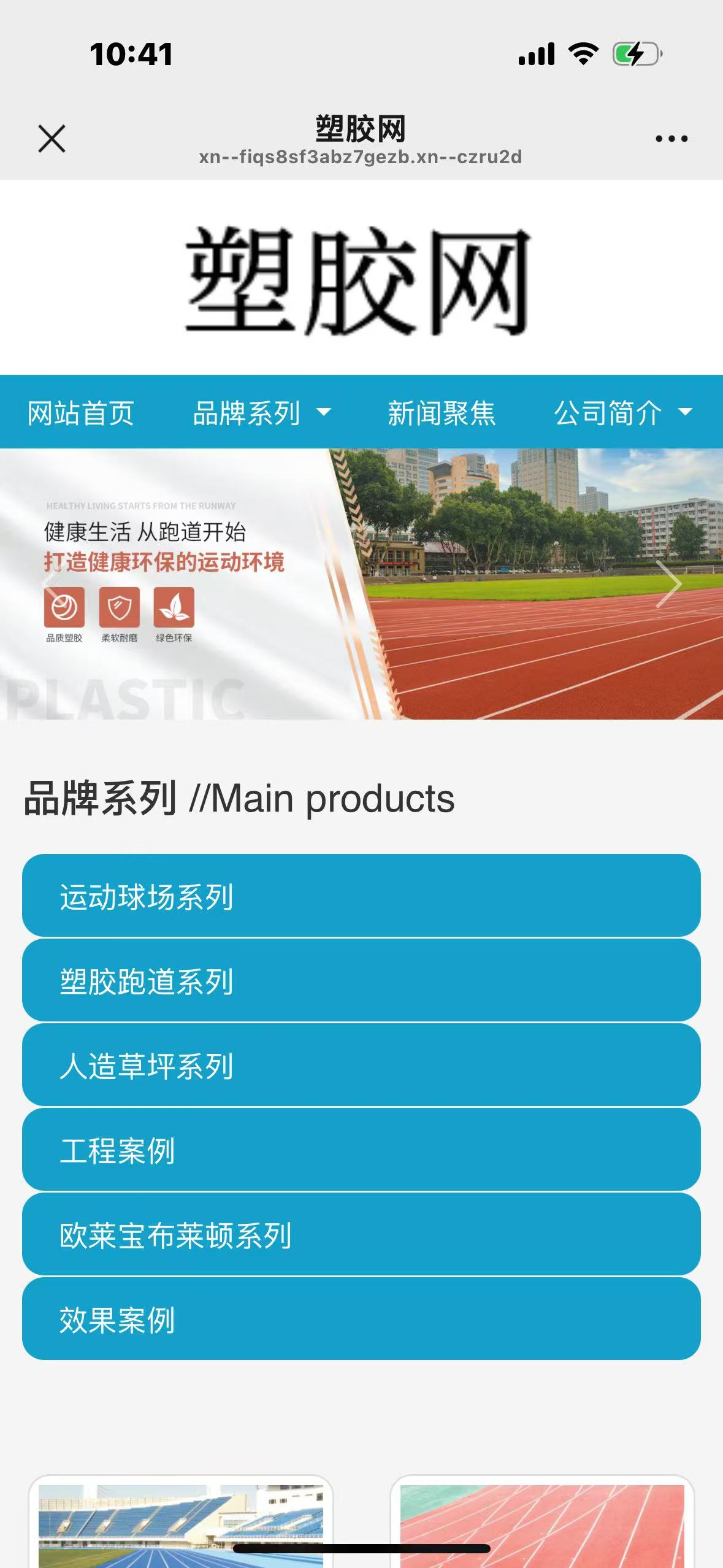Expand the 公司简介 dropdown
The width and height of the screenshot is (723, 1568).
coord(622,413)
